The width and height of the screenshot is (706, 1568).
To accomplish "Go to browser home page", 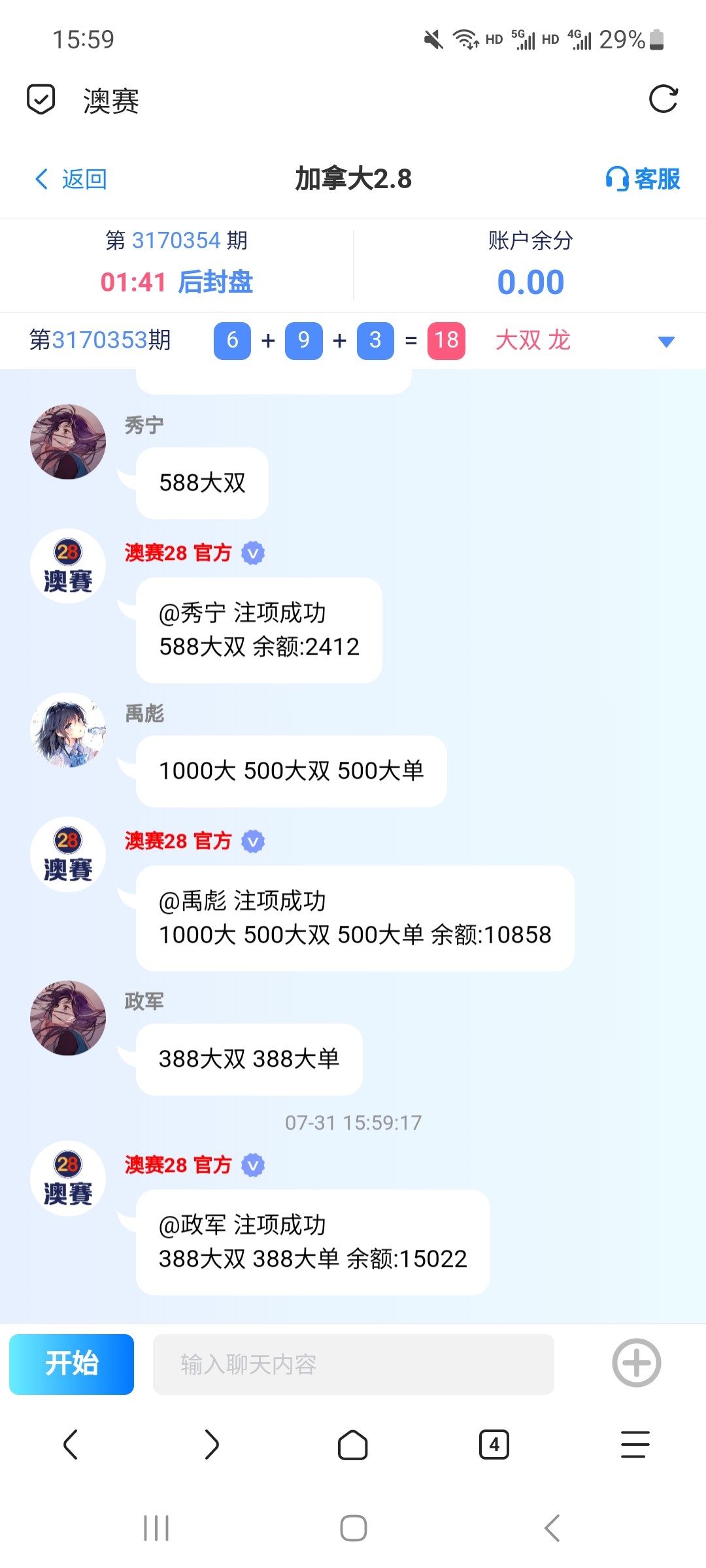I will click(x=353, y=1445).
